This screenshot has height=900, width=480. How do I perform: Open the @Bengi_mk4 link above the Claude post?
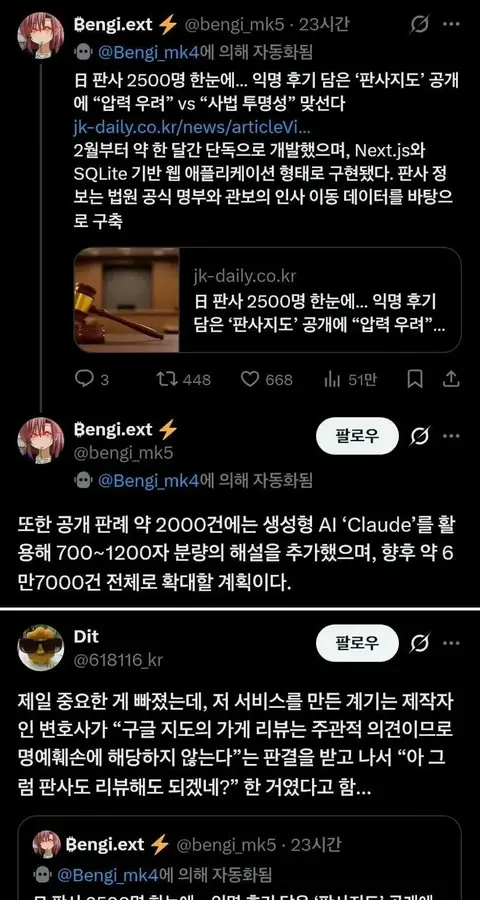click(x=149, y=481)
